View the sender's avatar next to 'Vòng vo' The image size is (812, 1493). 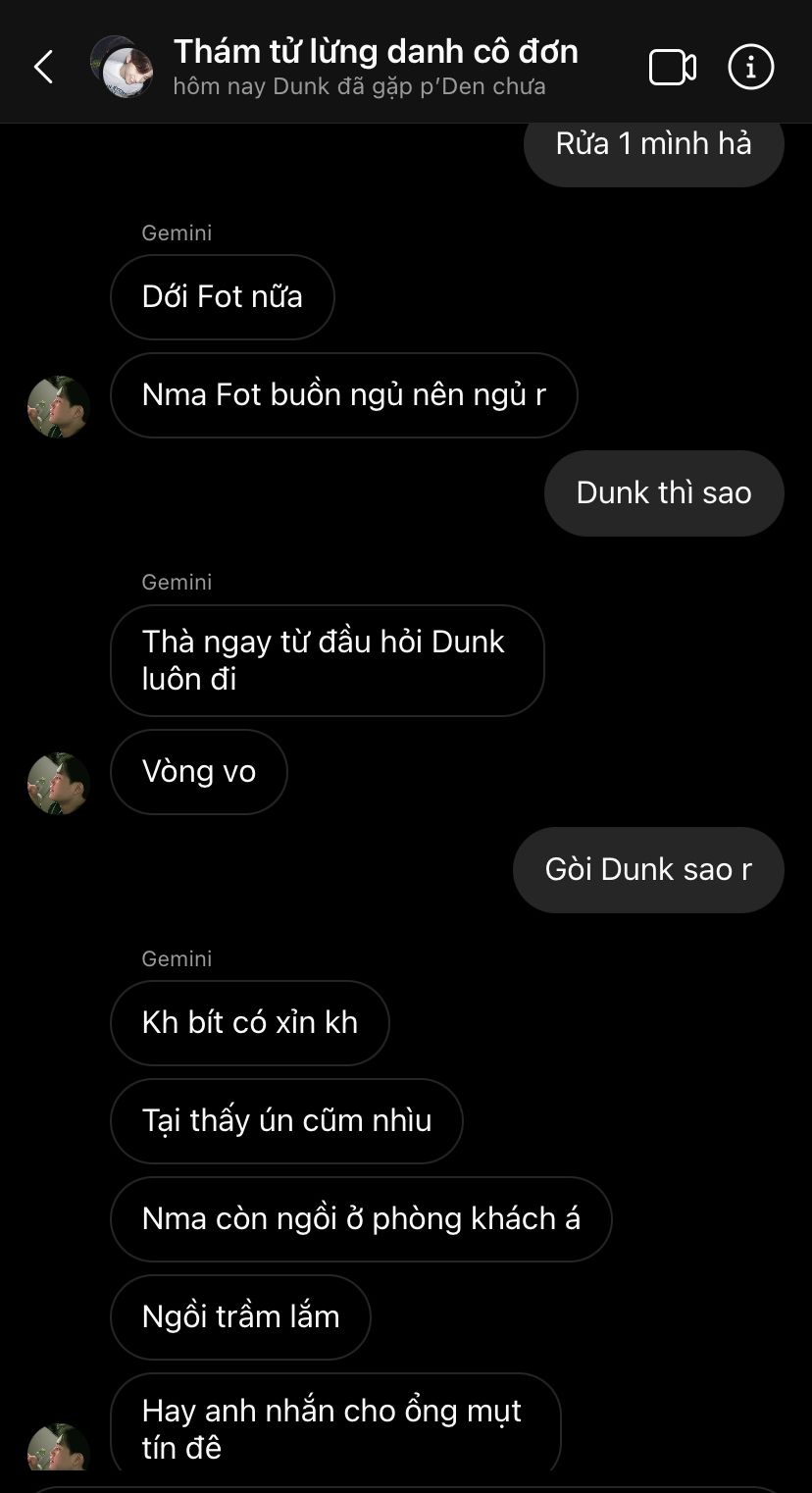click(59, 784)
